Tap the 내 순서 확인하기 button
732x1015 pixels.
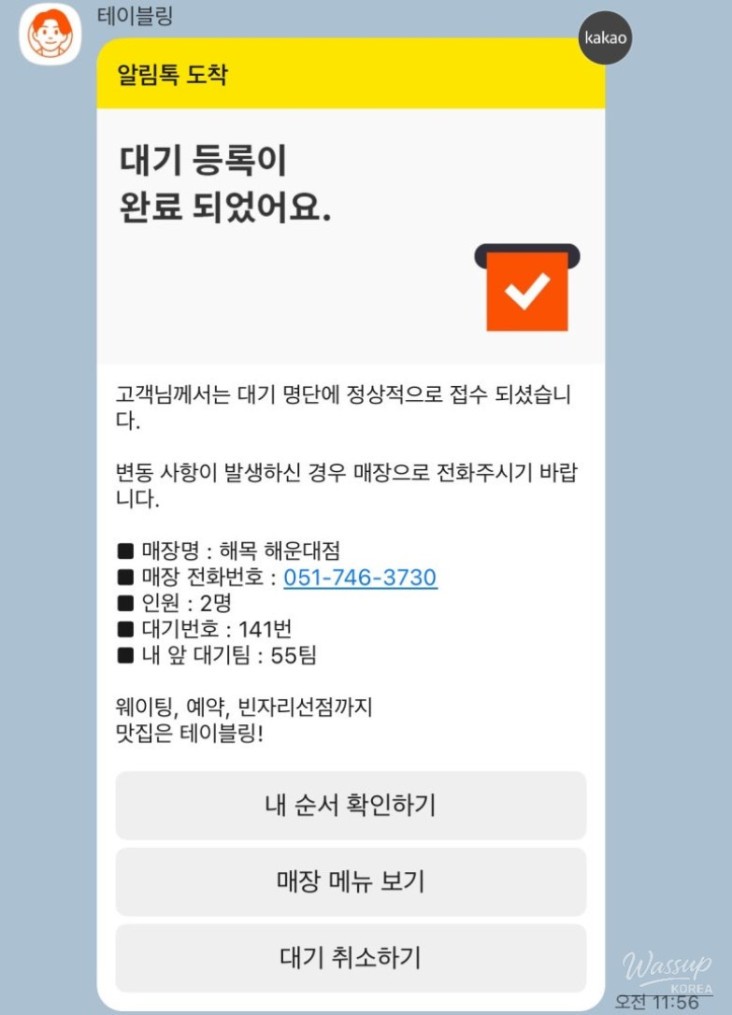[x=350, y=805]
